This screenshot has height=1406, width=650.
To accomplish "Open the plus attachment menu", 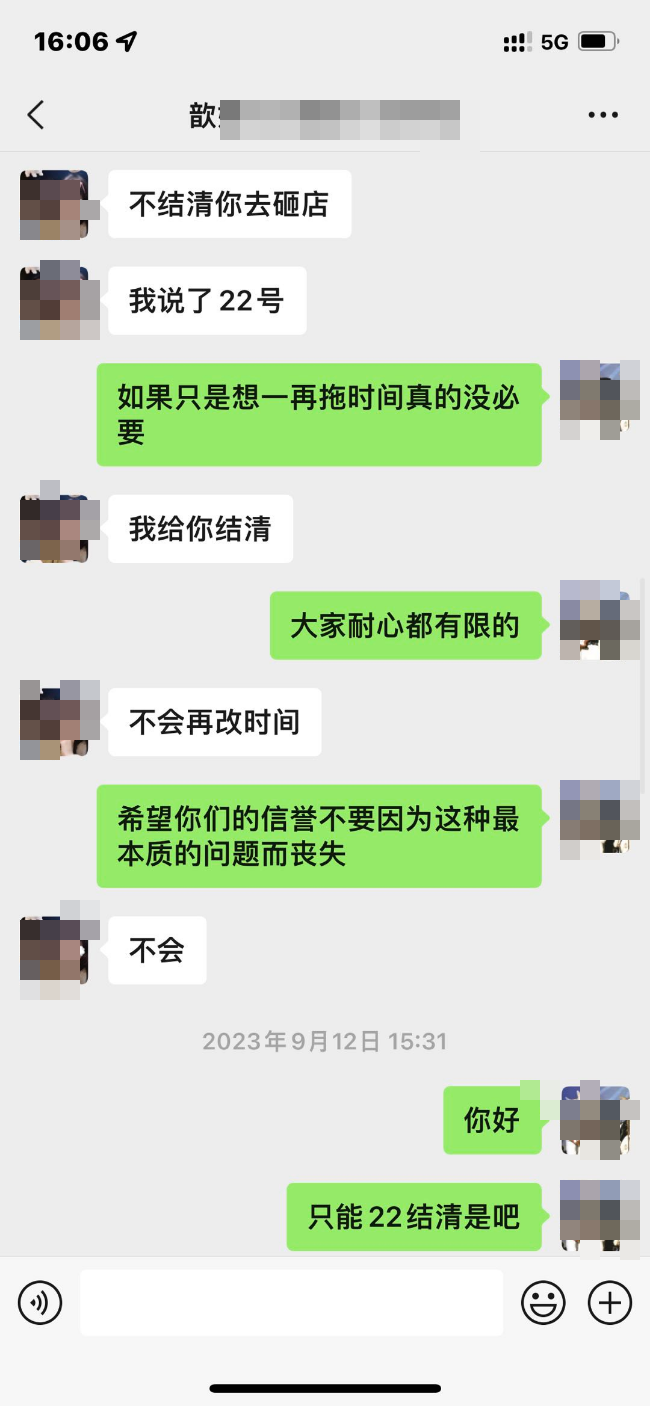I will click(610, 1303).
